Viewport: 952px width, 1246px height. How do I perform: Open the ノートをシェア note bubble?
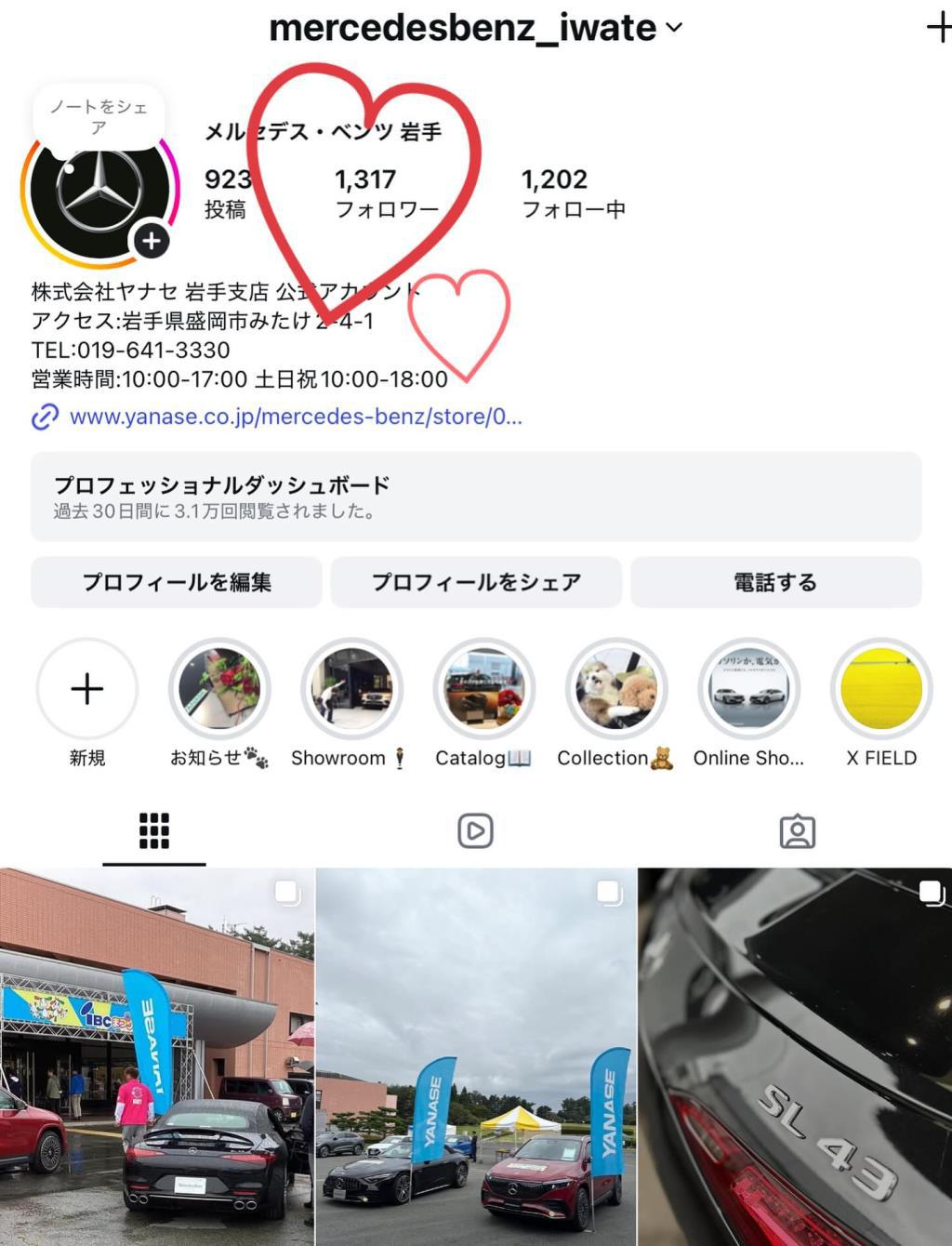click(99, 117)
